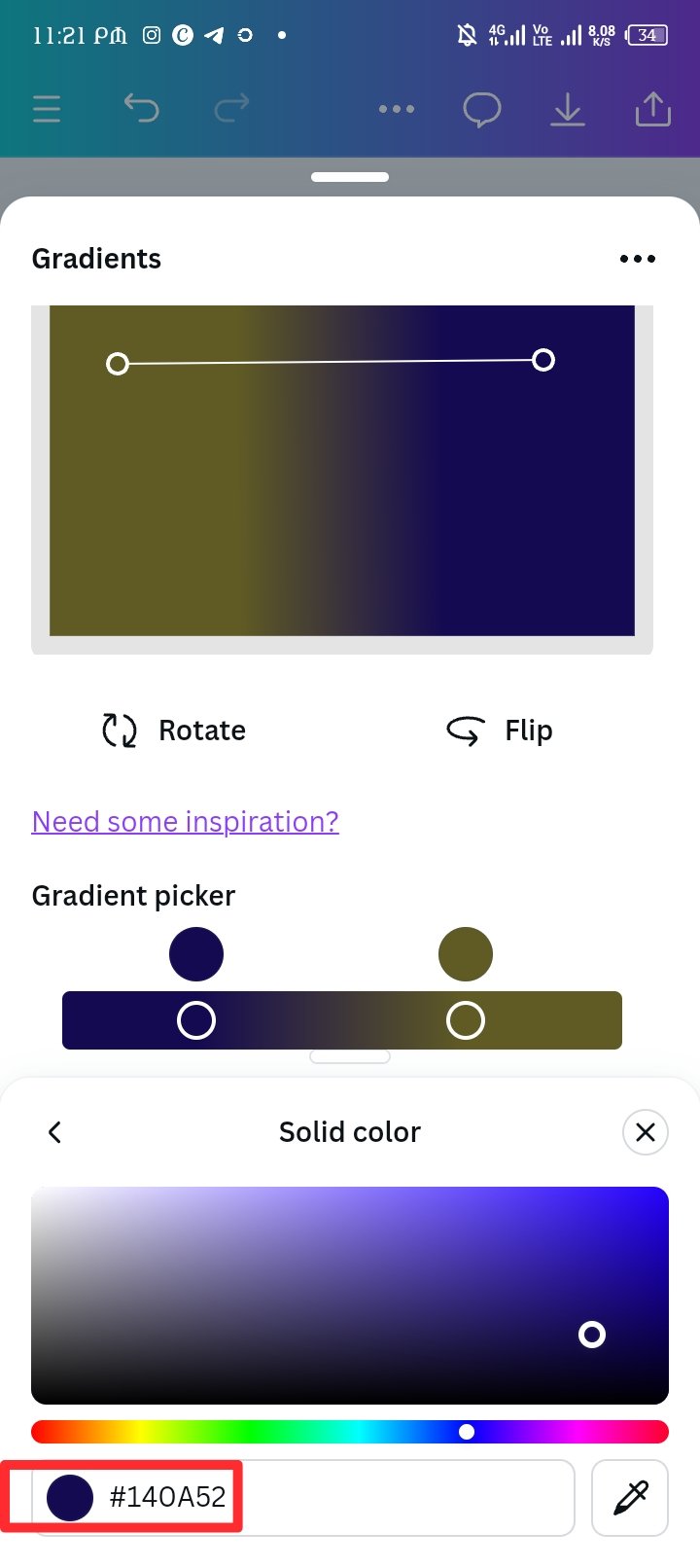
Task: Activate the eyedropper color picker
Action: (x=630, y=1497)
